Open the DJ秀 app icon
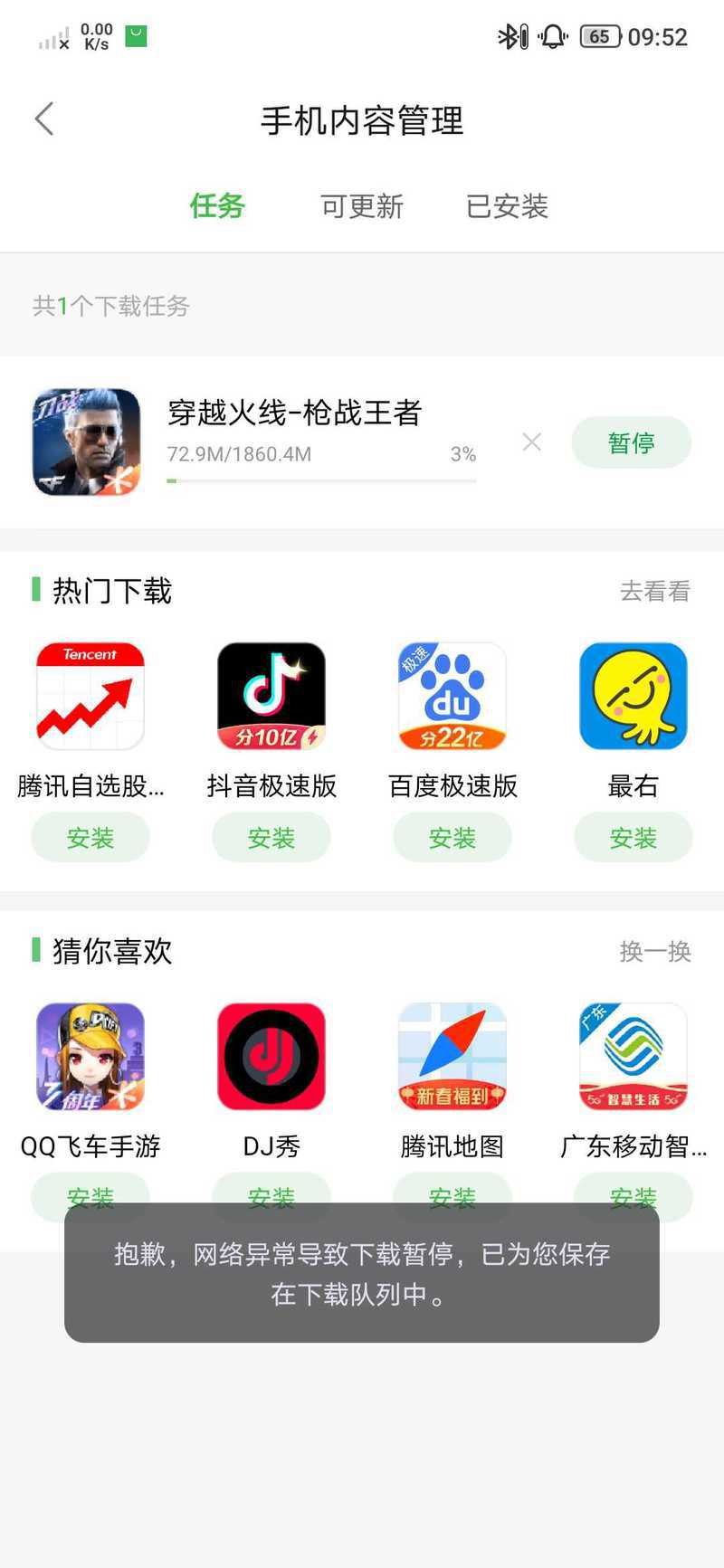The image size is (724, 1568). click(x=271, y=1056)
